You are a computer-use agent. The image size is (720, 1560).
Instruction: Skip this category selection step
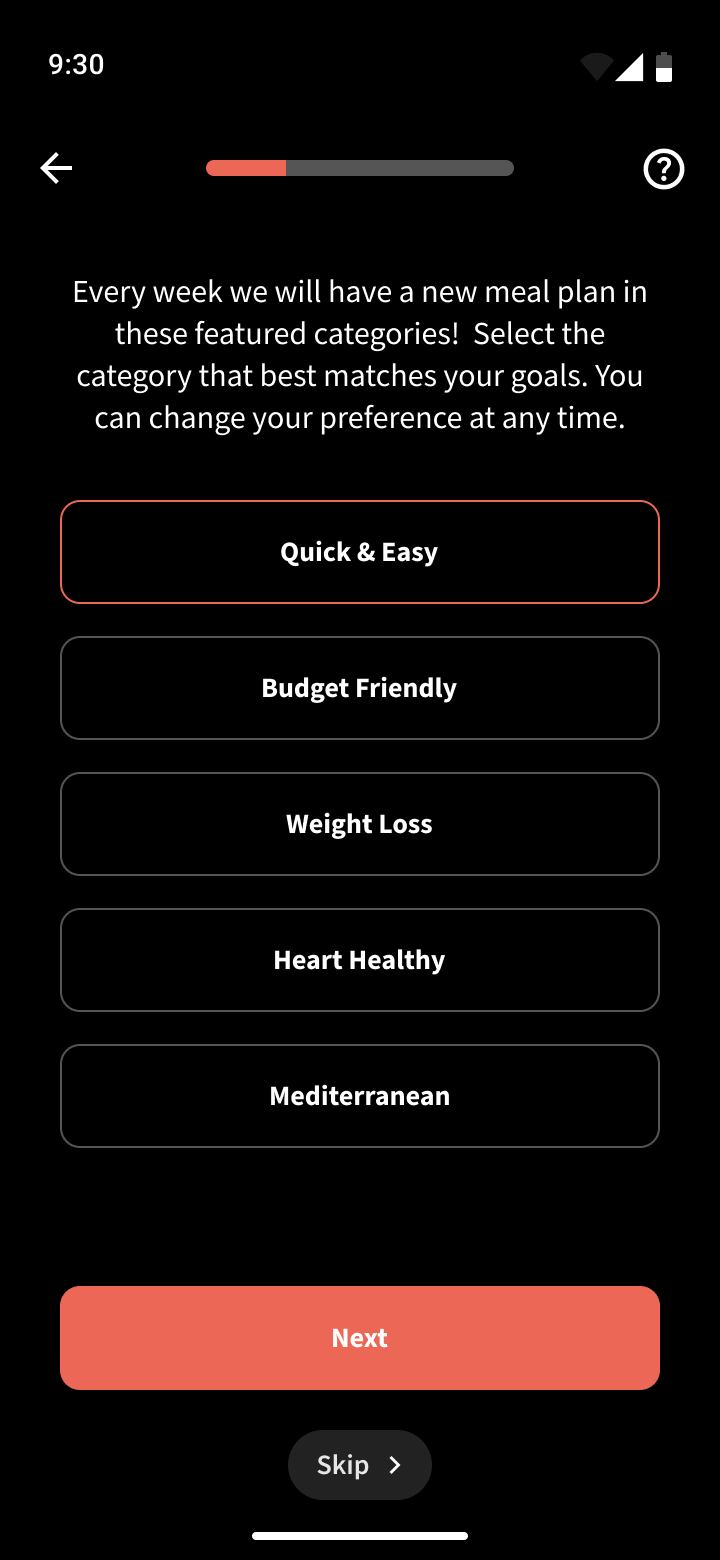[x=360, y=1465]
